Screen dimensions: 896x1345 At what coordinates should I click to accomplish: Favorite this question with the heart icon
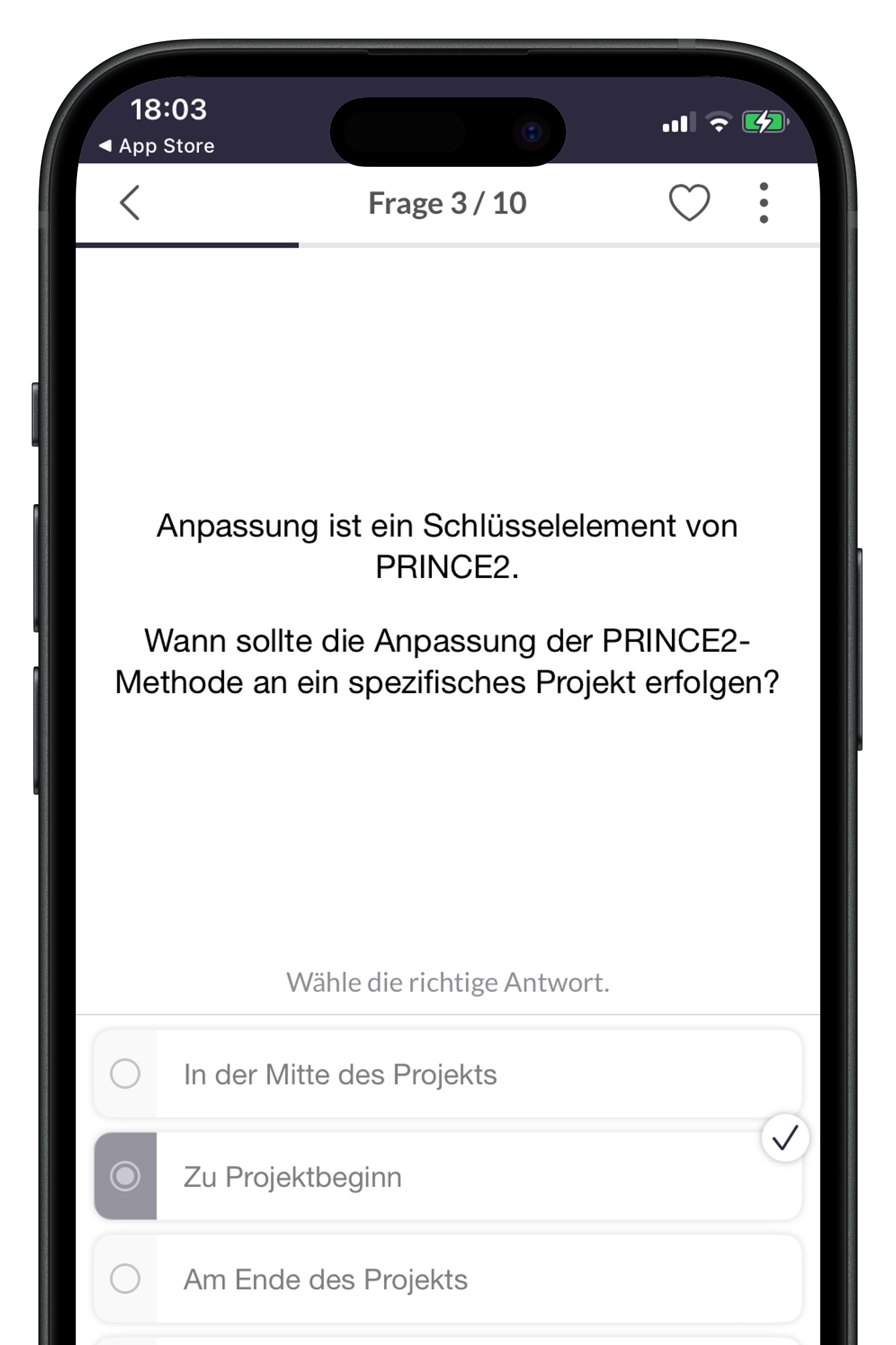[x=689, y=203]
